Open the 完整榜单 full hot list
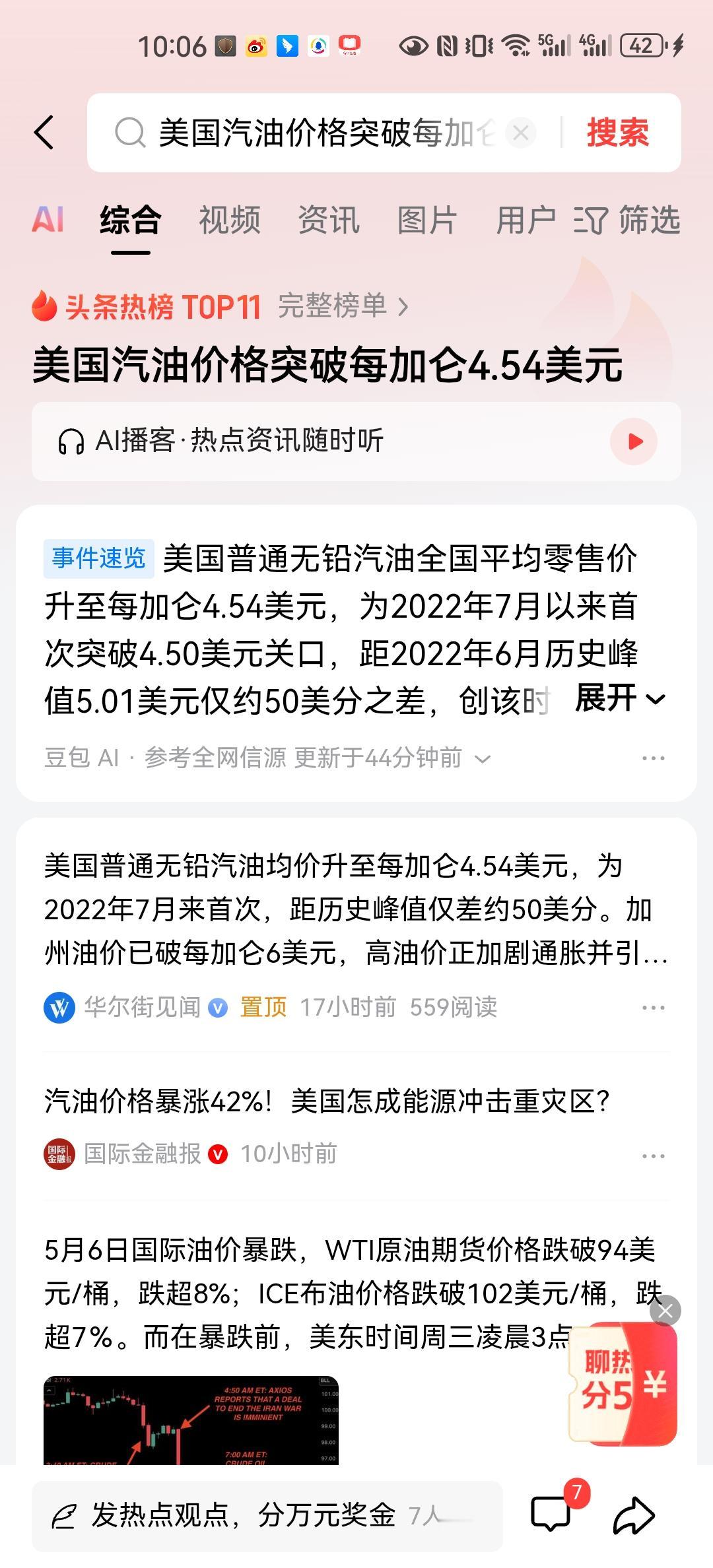Screen dimensions: 713x1568 343,306
